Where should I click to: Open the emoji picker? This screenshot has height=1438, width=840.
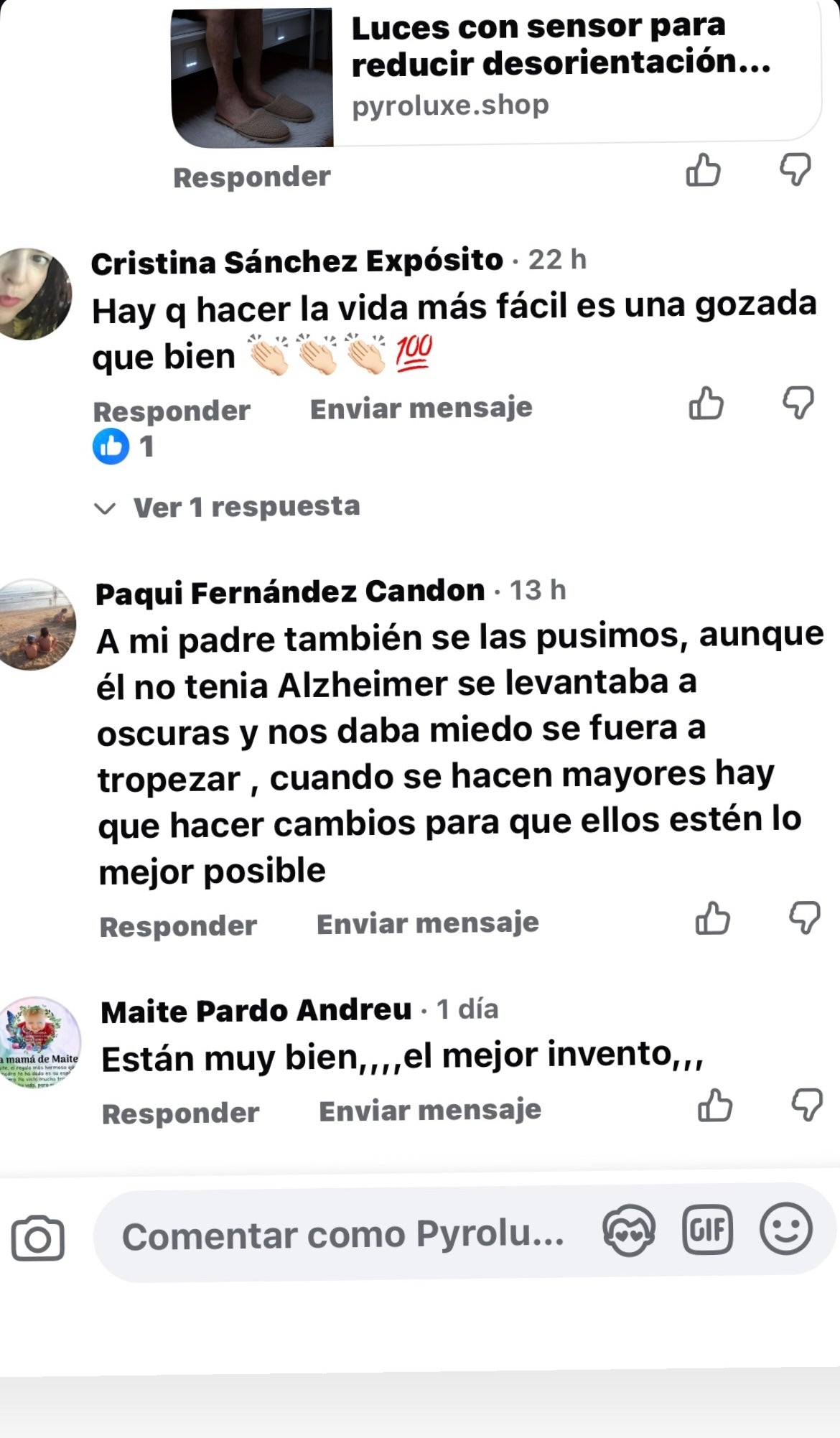[x=786, y=1229]
